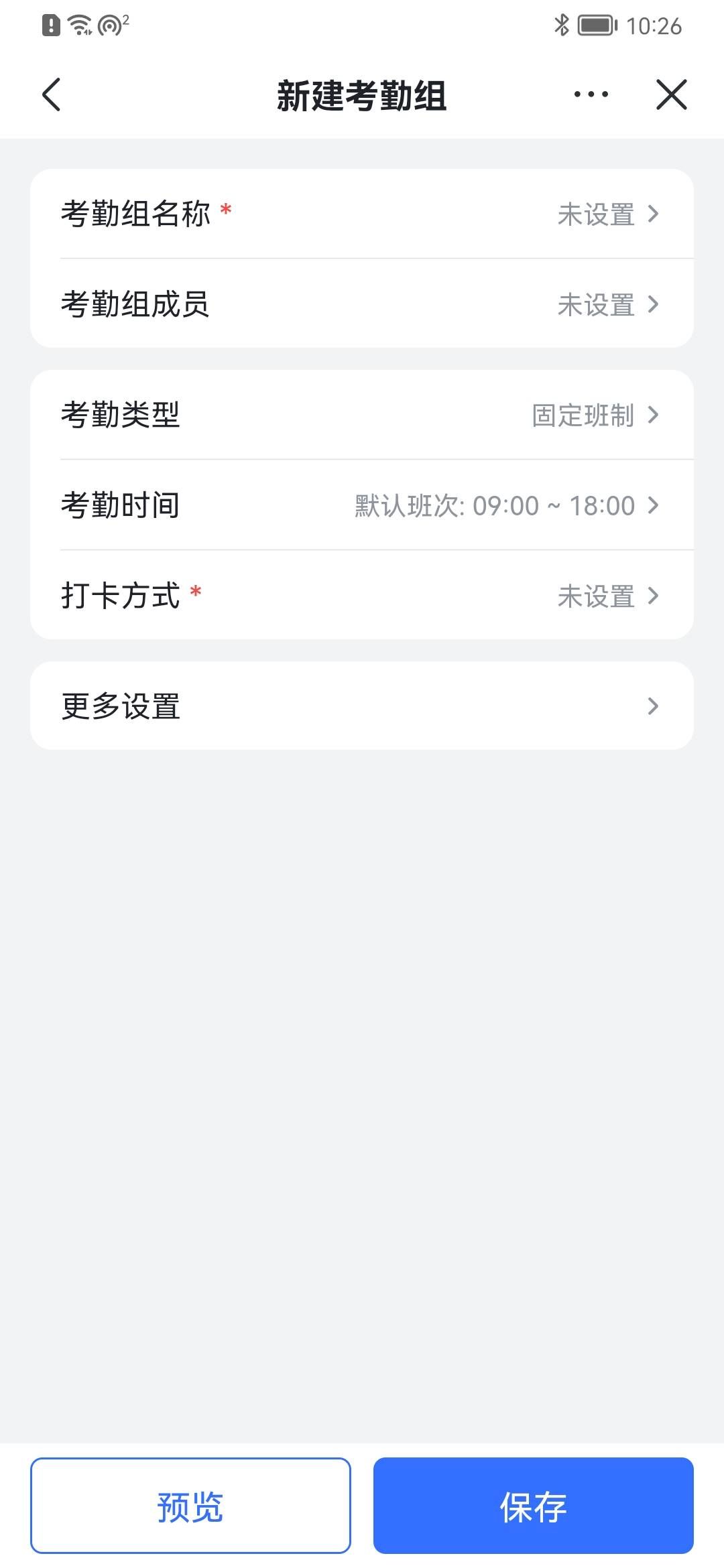Close the 新建考勤组 page
Image resolution: width=724 pixels, height=1568 pixels.
point(672,94)
